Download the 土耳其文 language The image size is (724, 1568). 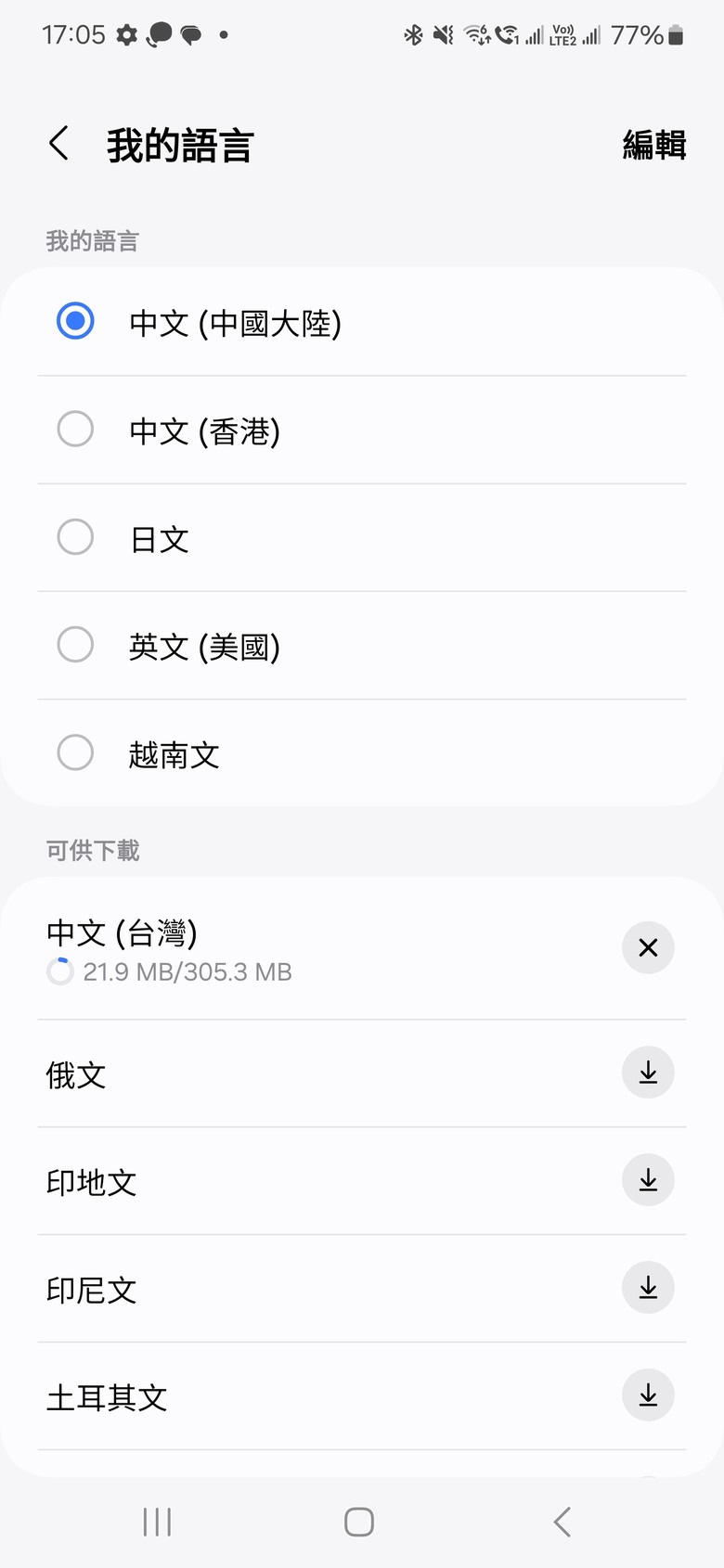(648, 1395)
